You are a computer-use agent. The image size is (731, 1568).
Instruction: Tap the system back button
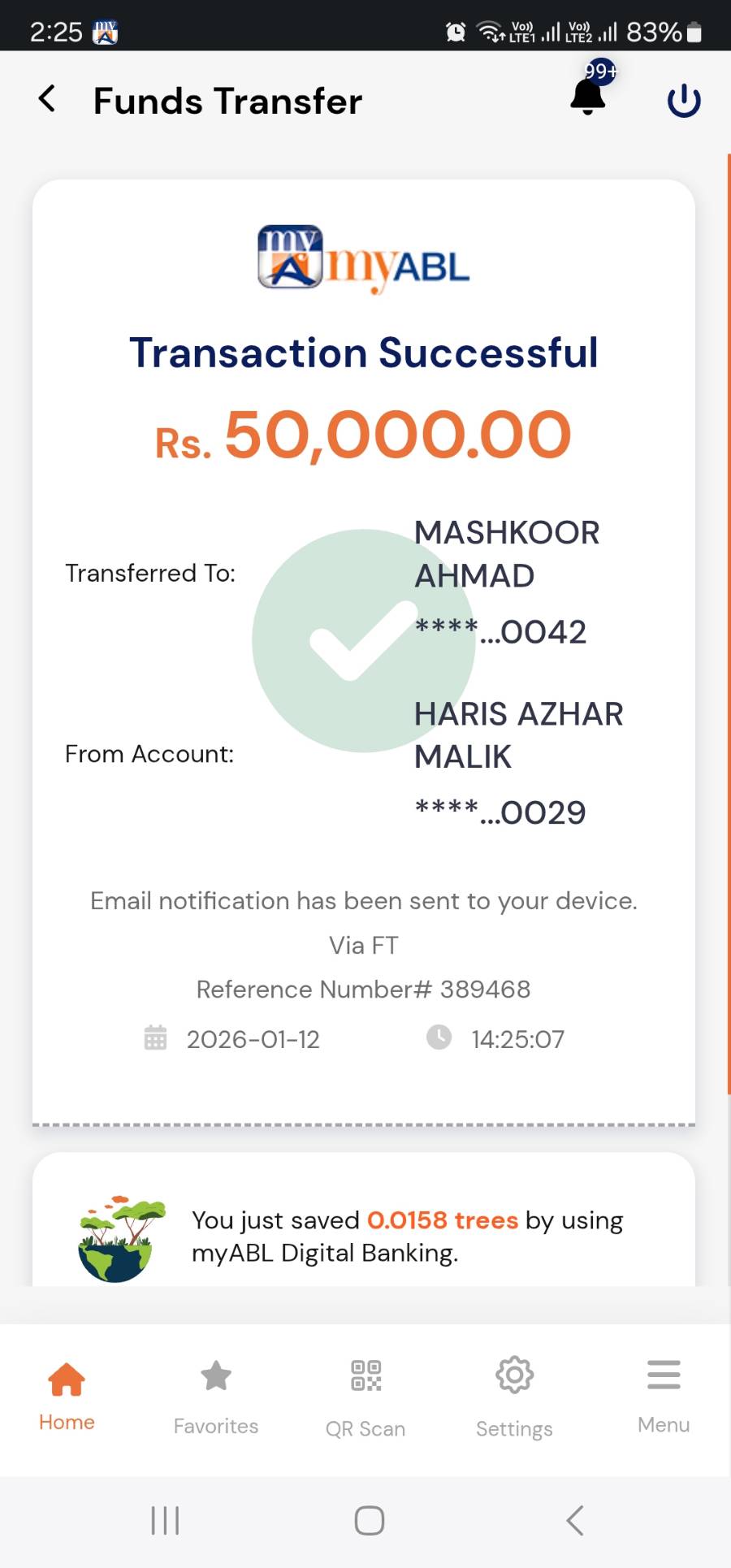tap(574, 1520)
